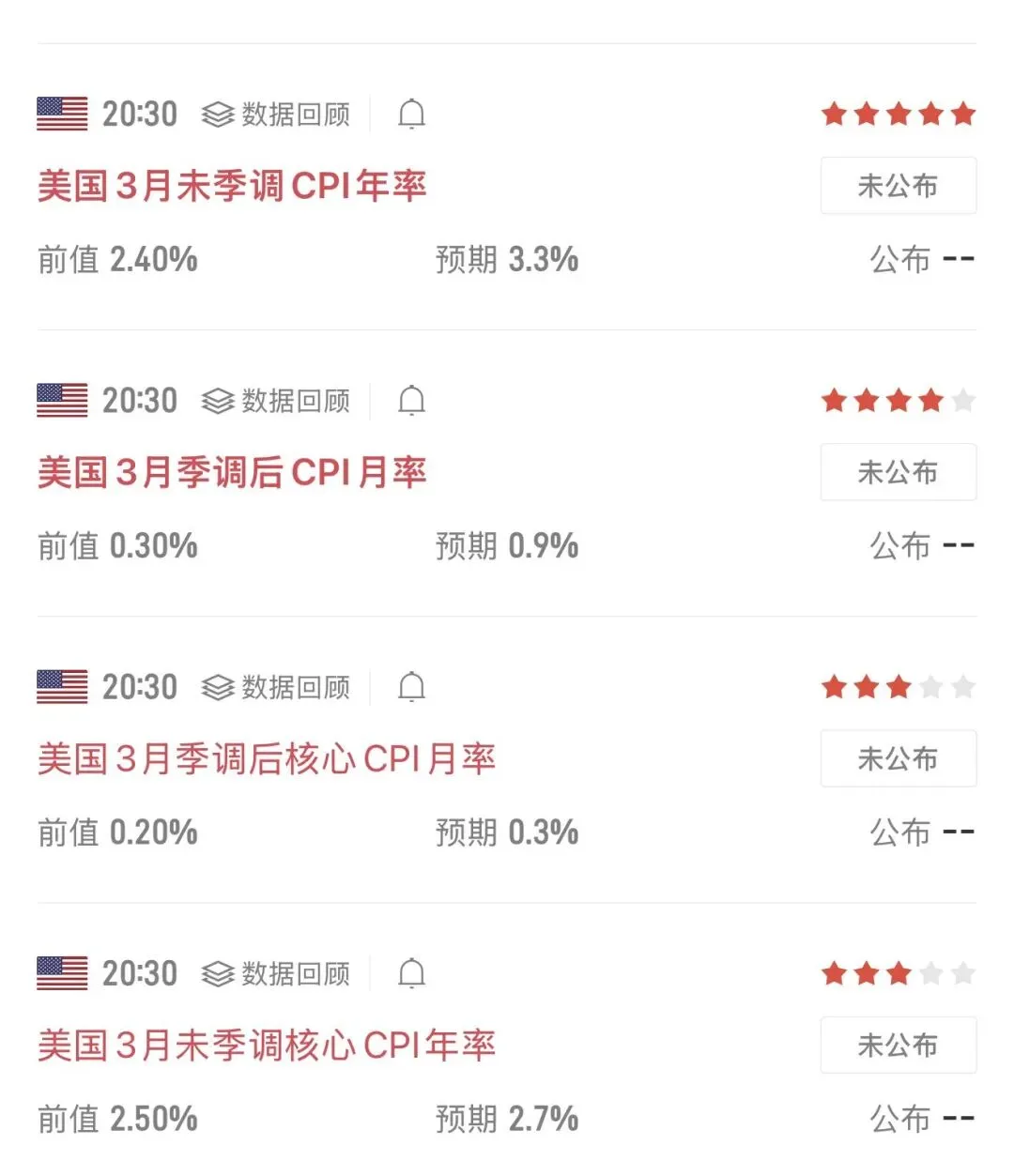
Task: Select 未公布 button for 美国3月季调后CPI月率
Action: tap(898, 472)
